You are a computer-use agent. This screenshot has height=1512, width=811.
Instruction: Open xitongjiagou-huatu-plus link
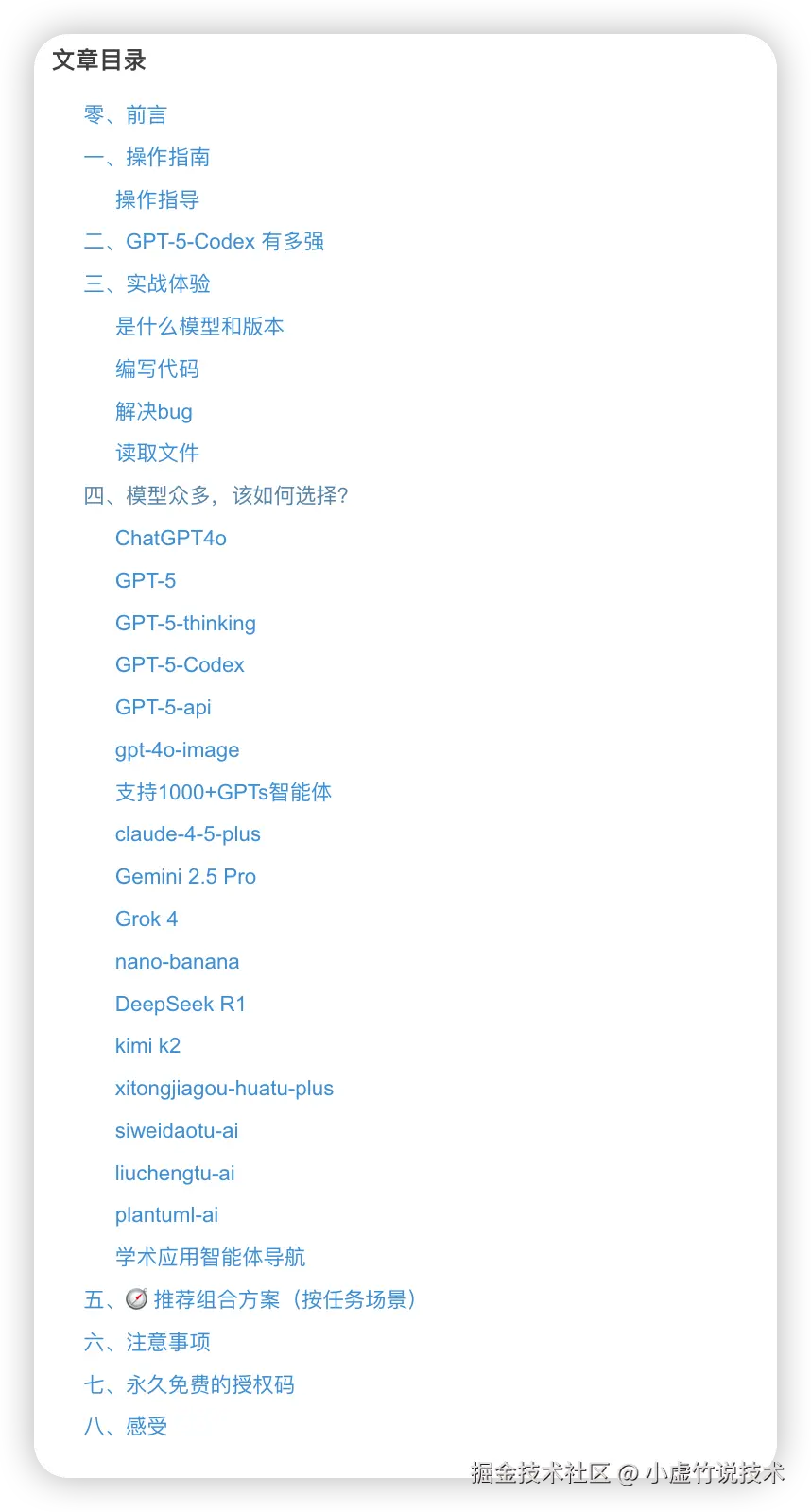pos(224,1089)
